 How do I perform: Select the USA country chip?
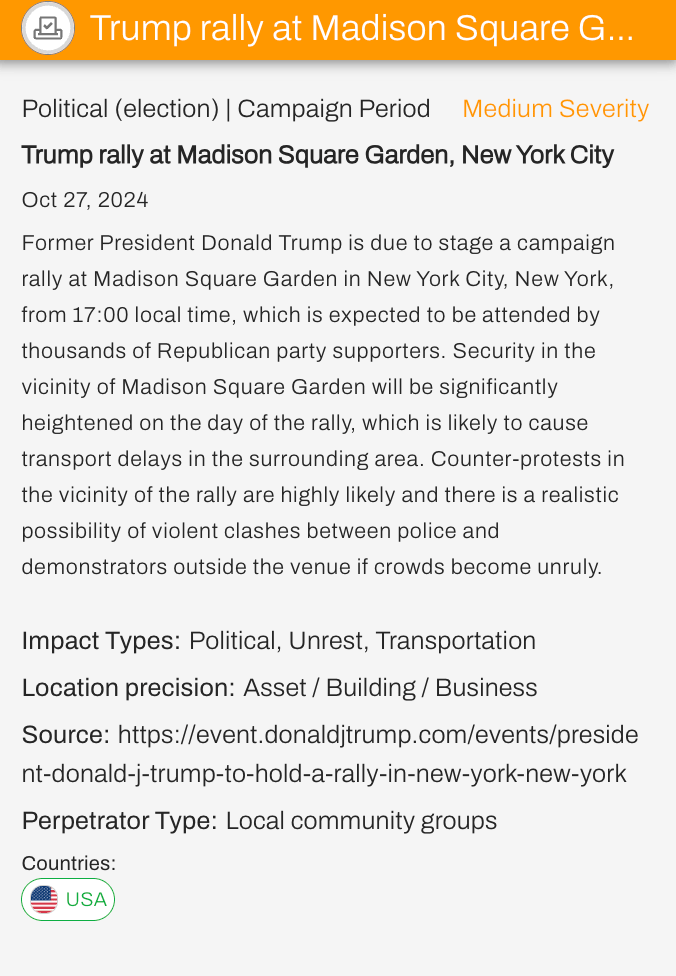(x=68, y=899)
